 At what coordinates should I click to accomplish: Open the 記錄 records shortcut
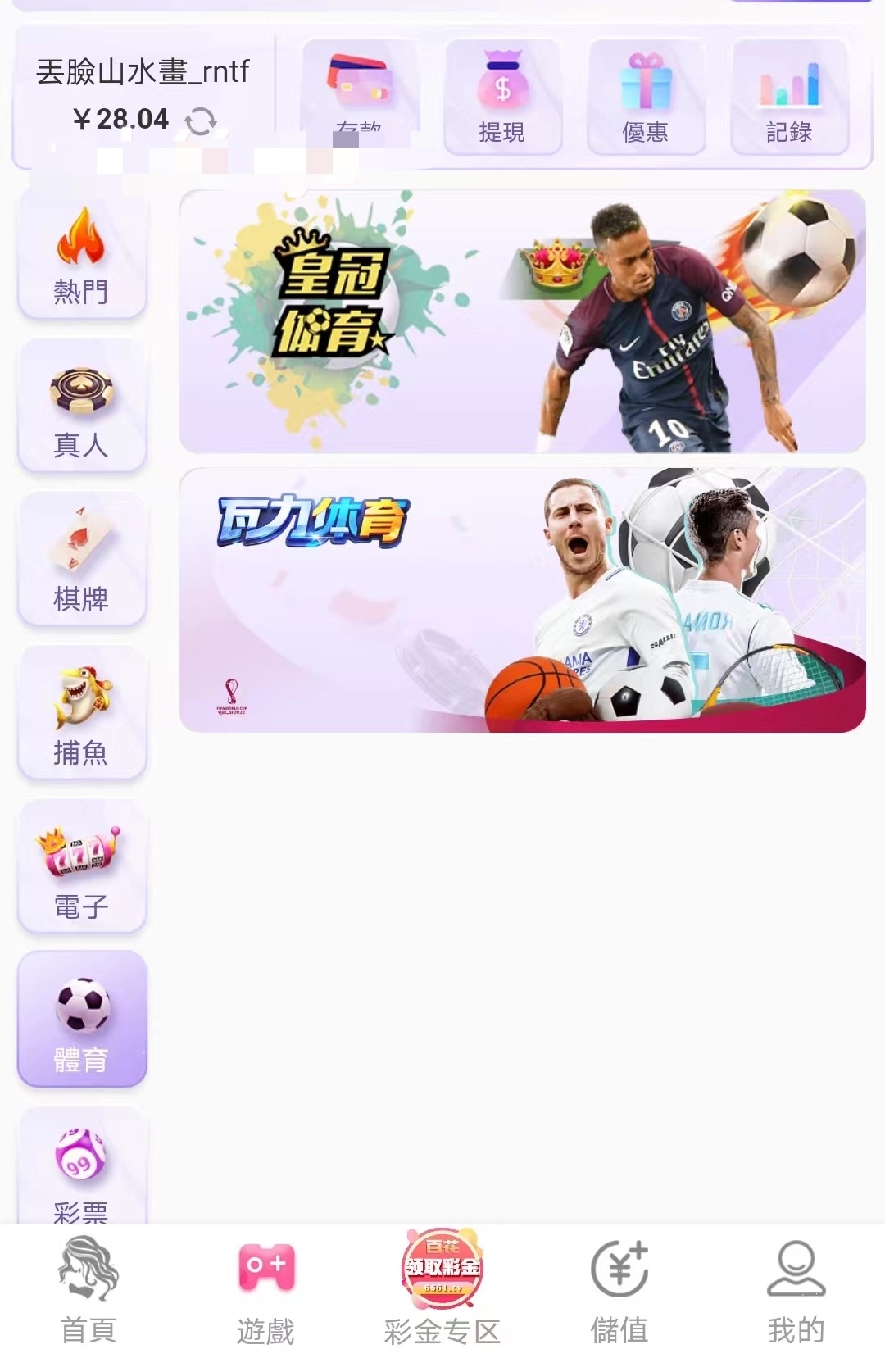789,97
